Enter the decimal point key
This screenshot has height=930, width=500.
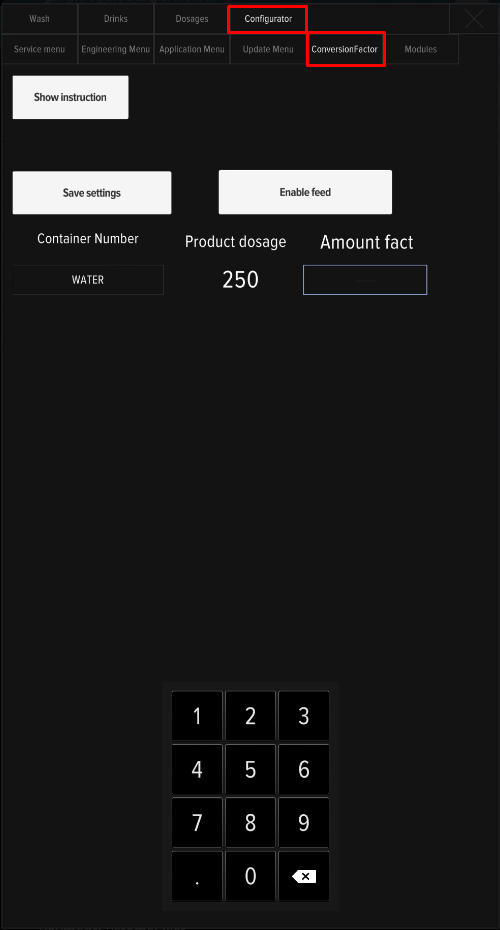tap(197, 876)
